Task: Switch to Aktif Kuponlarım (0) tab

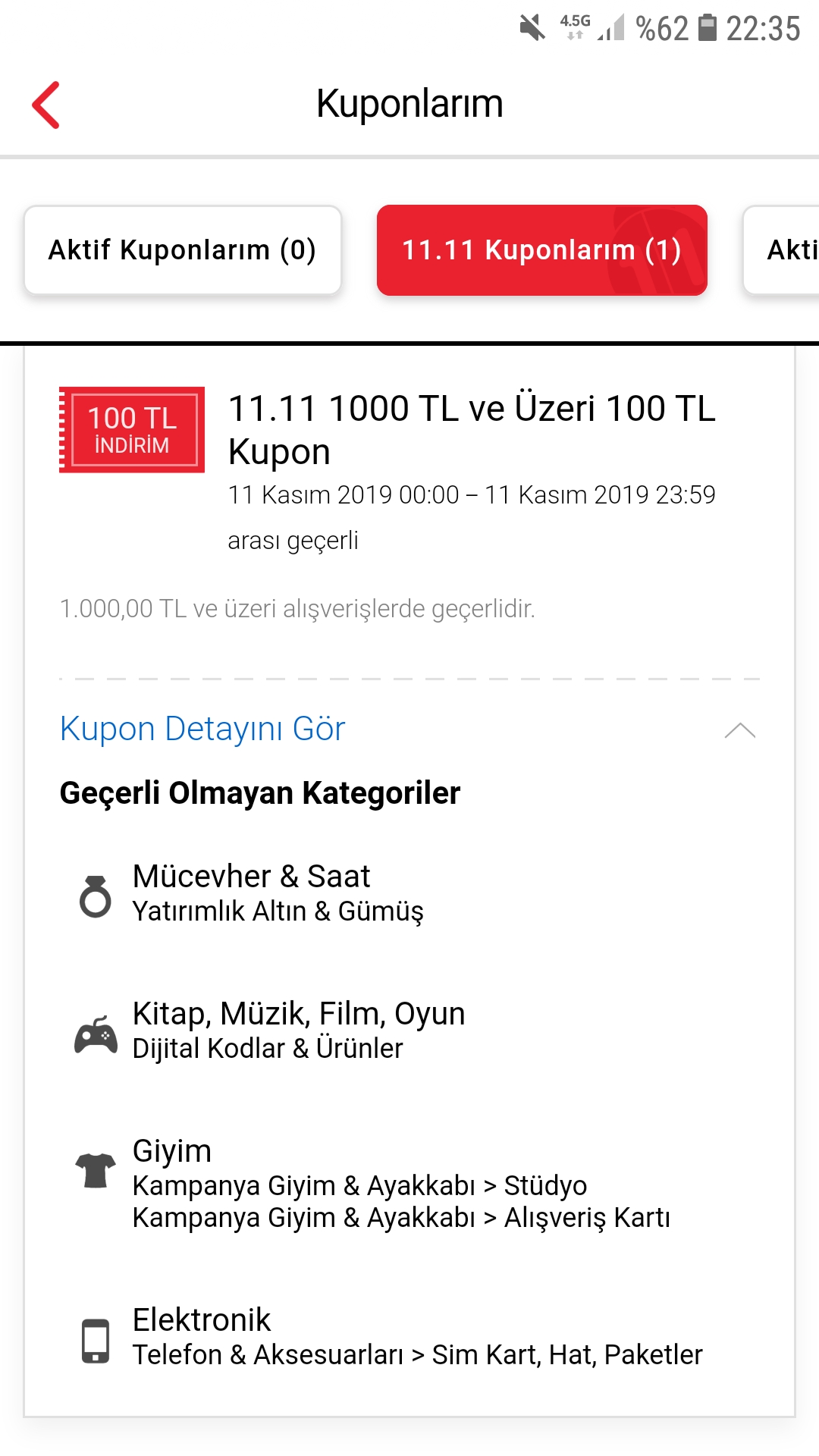Action: tap(183, 250)
